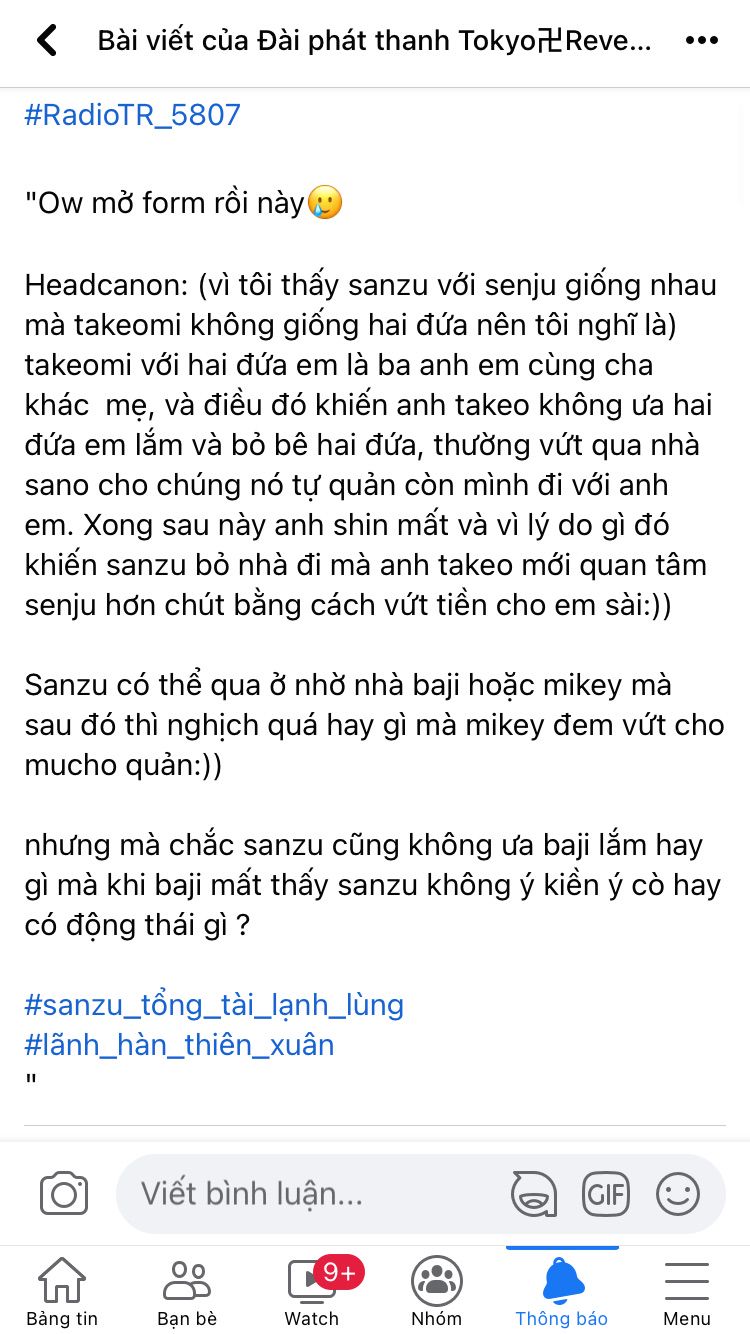
Task: Switch to the Nhóm tab
Action: click(x=437, y=1291)
